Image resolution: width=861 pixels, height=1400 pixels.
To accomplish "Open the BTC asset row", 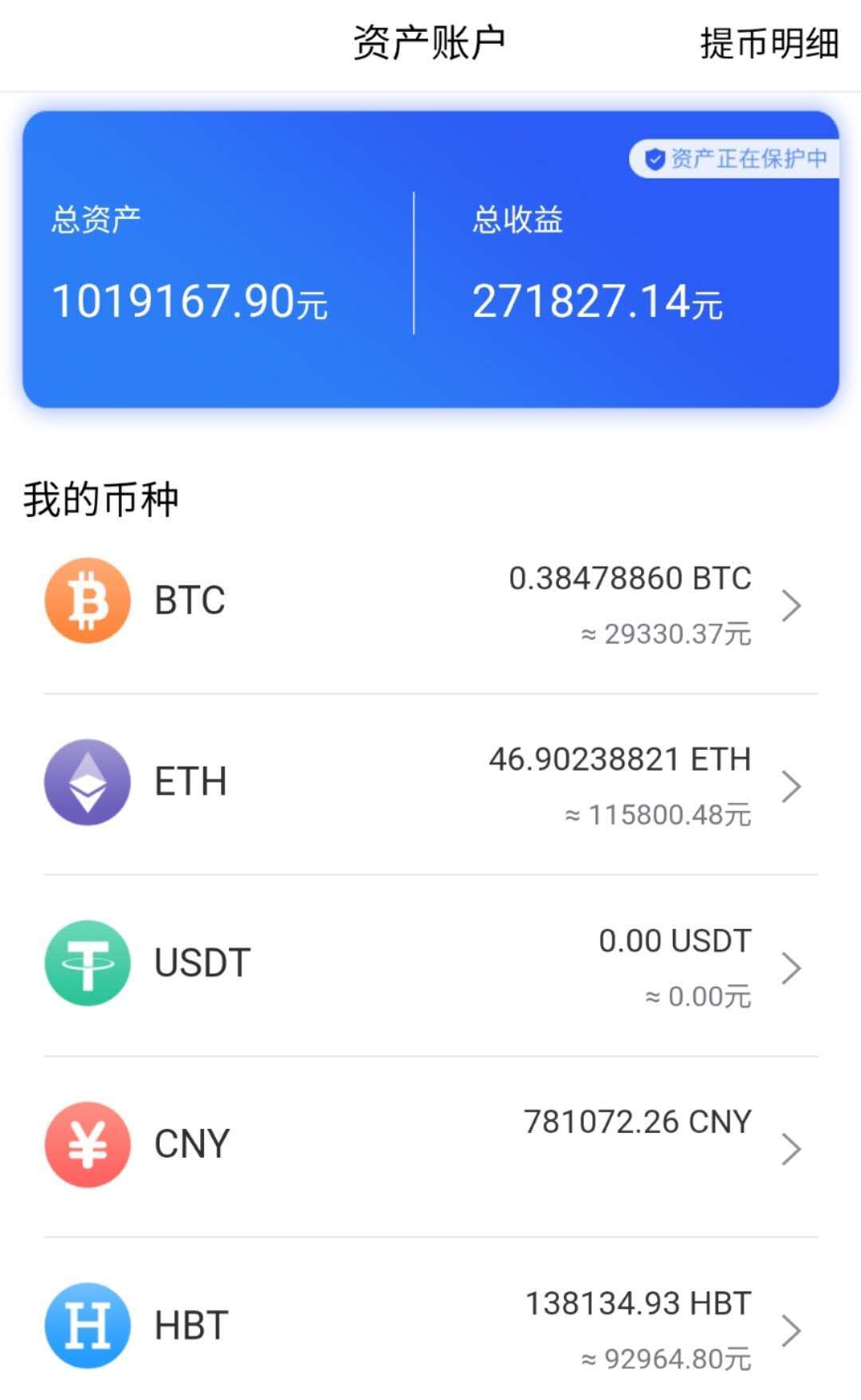I will (x=431, y=604).
